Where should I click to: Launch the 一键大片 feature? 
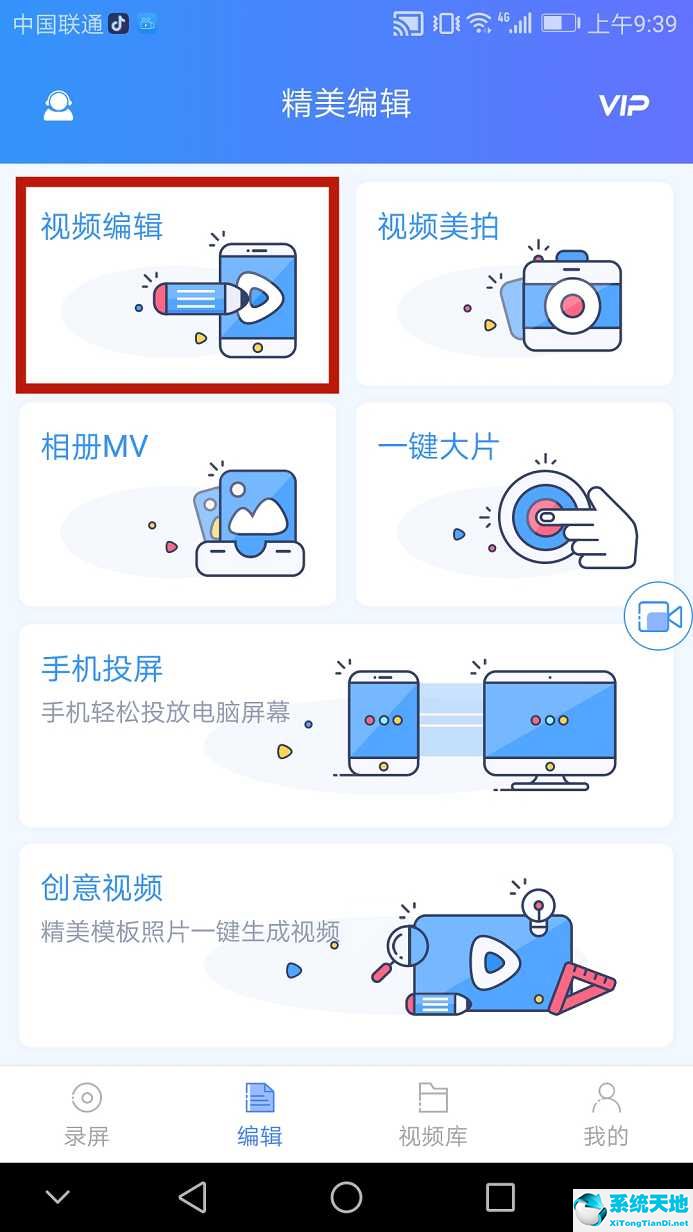click(x=514, y=504)
